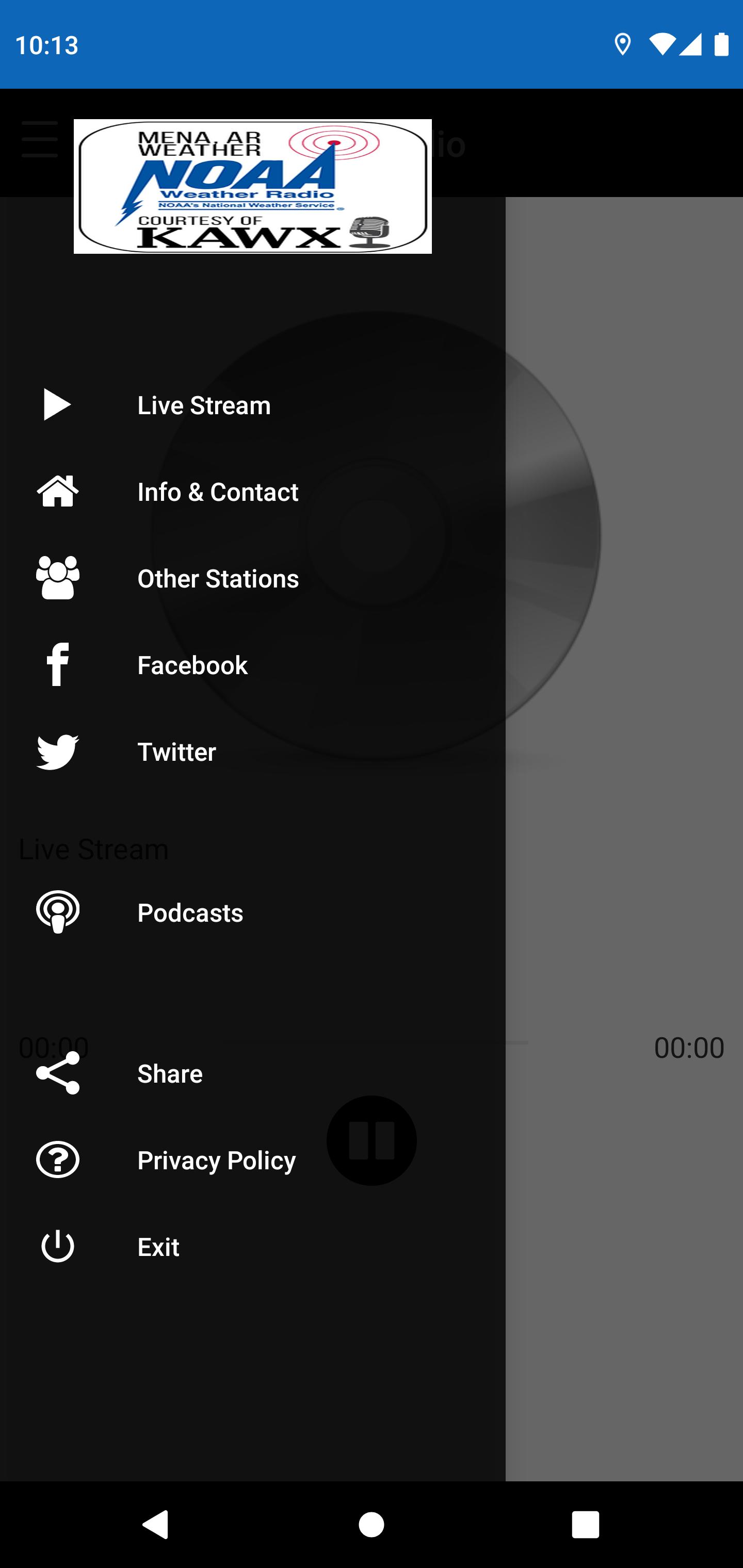The width and height of the screenshot is (743, 1568).
Task: Open Twitter via the bird icon
Action: click(x=58, y=753)
